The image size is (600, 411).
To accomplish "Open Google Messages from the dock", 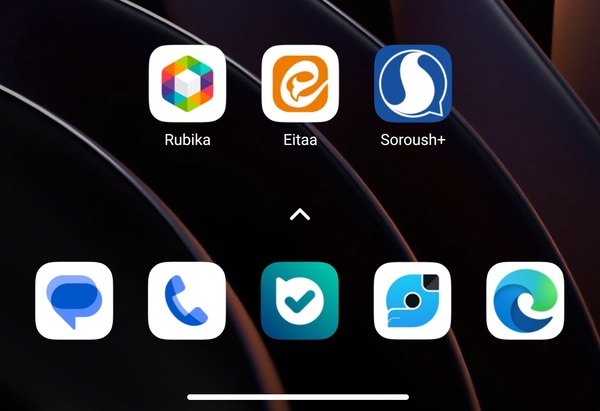I will 74,301.
